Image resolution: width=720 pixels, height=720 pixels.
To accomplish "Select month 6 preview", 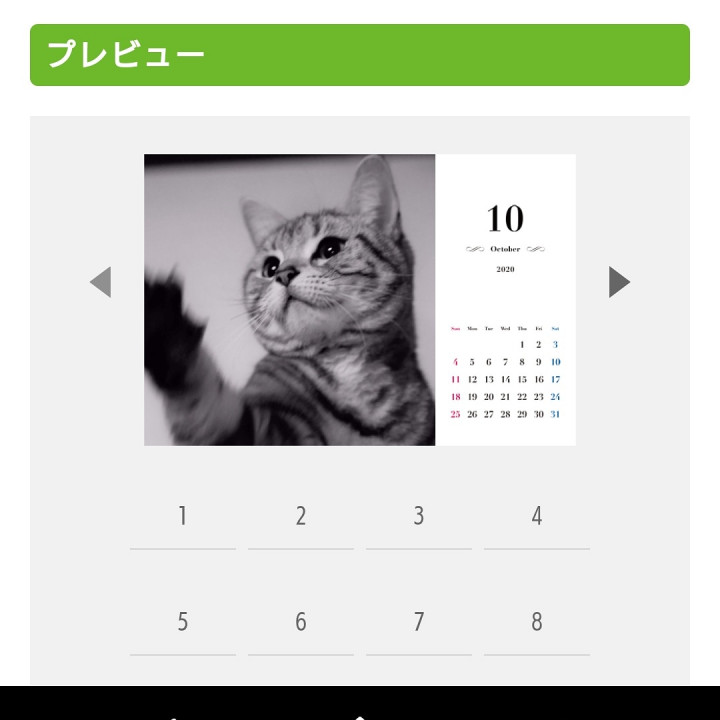I will point(300,622).
